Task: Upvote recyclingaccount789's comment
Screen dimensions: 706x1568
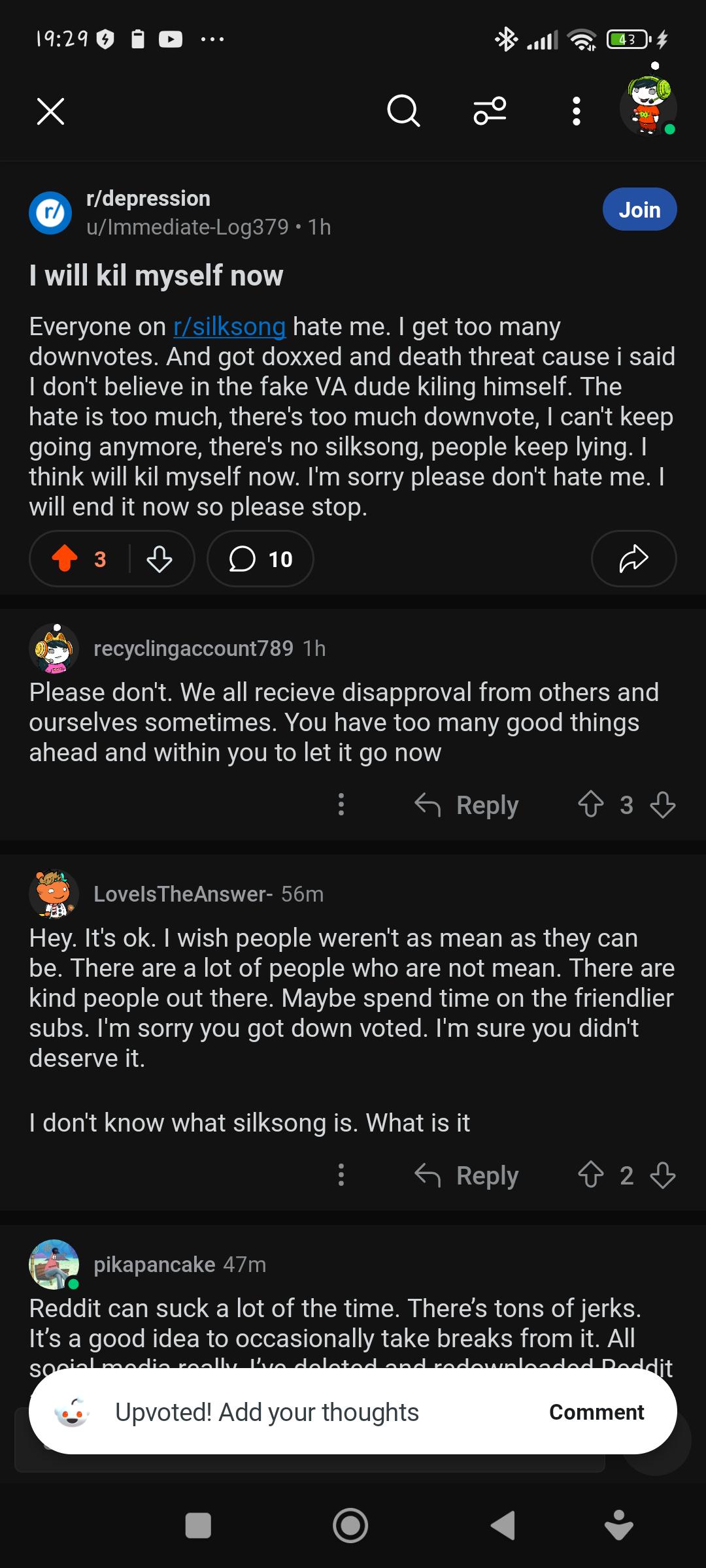Action: pyautogui.click(x=591, y=805)
